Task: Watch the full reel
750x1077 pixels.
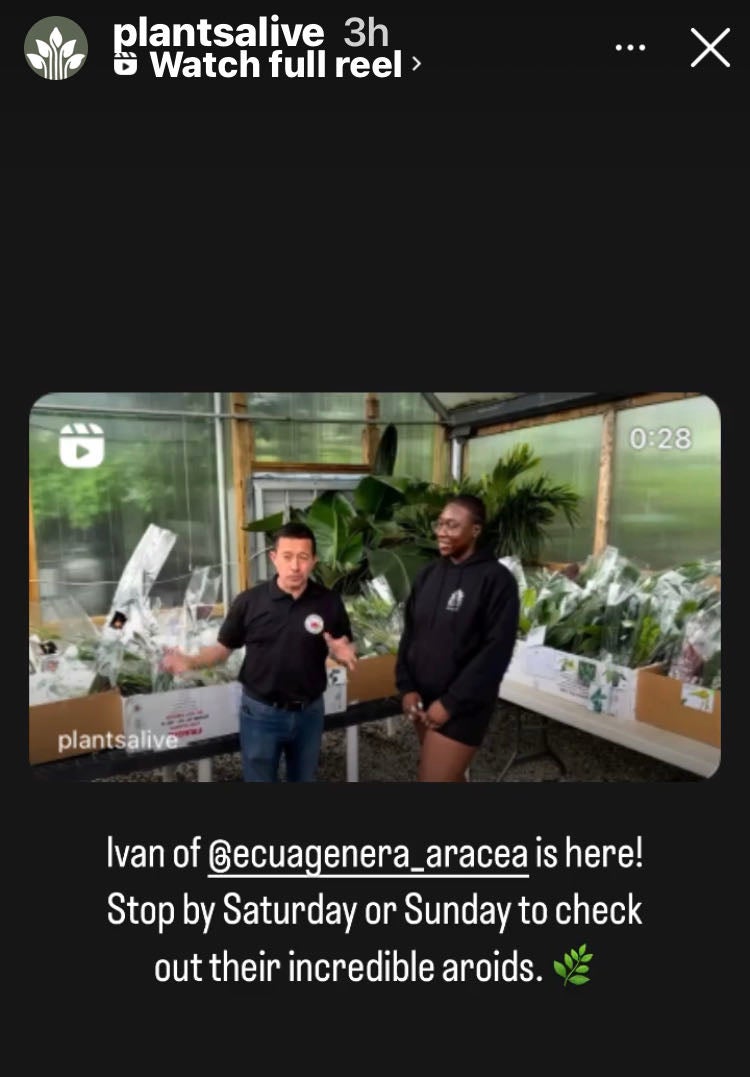Action: 275,66
